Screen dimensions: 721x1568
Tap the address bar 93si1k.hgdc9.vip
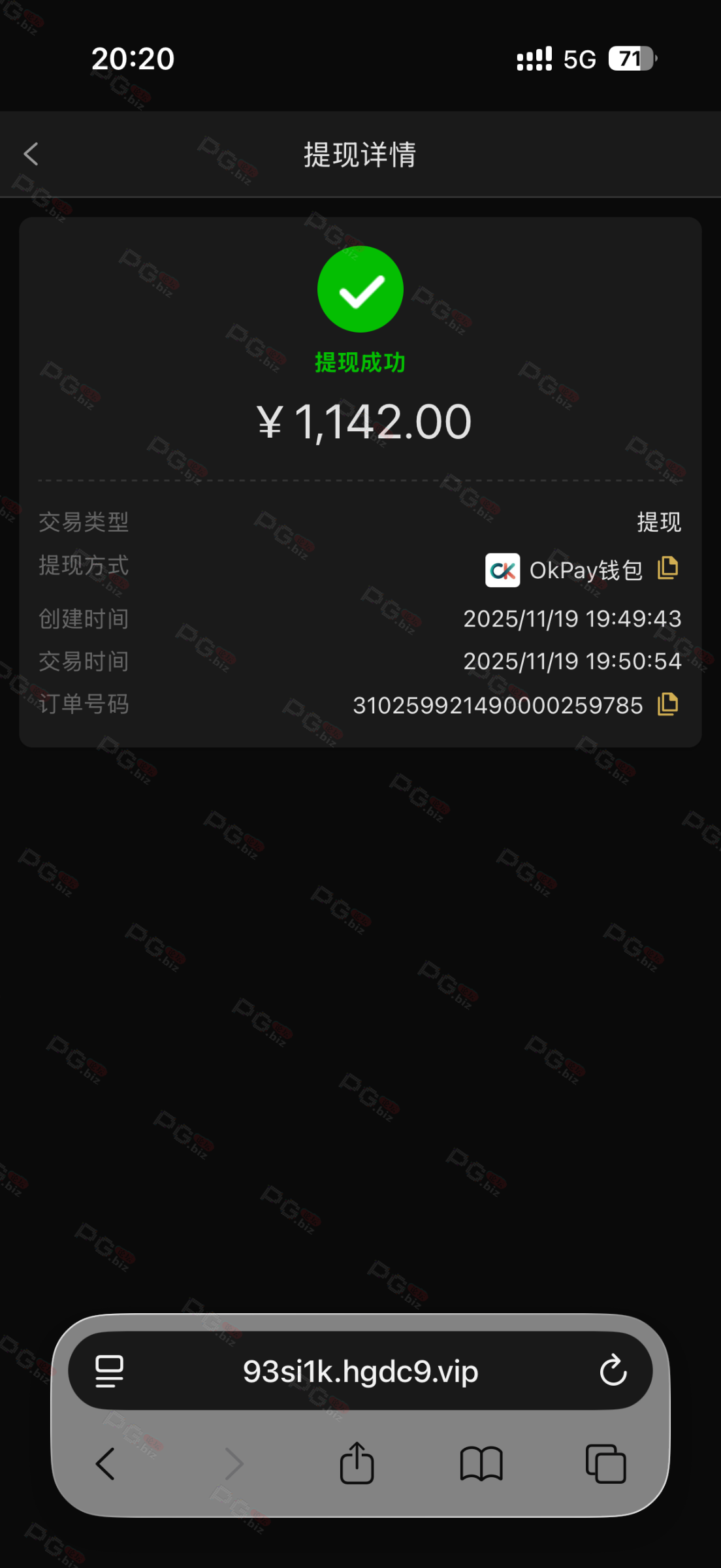[x=360, y=1371]
